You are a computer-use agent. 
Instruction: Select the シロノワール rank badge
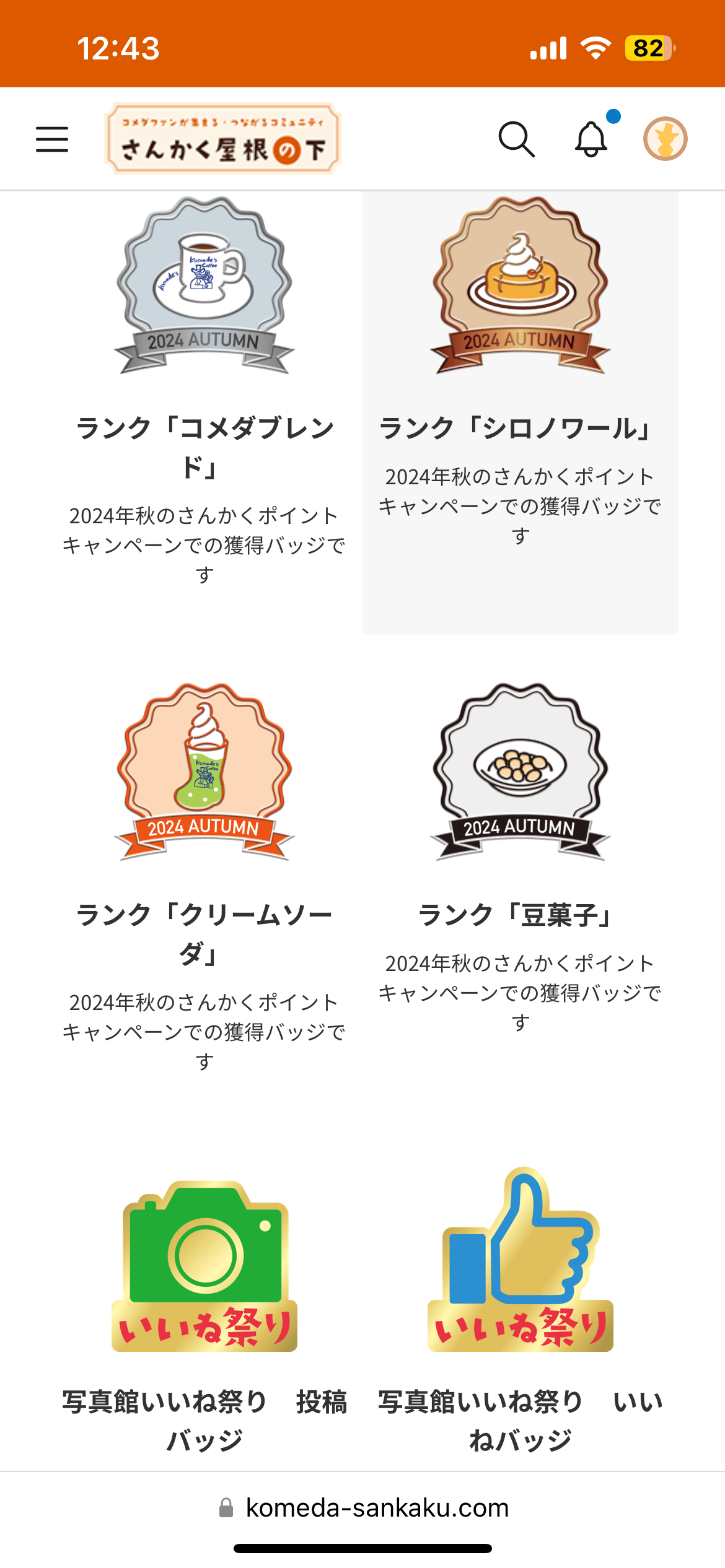(521, 286)
